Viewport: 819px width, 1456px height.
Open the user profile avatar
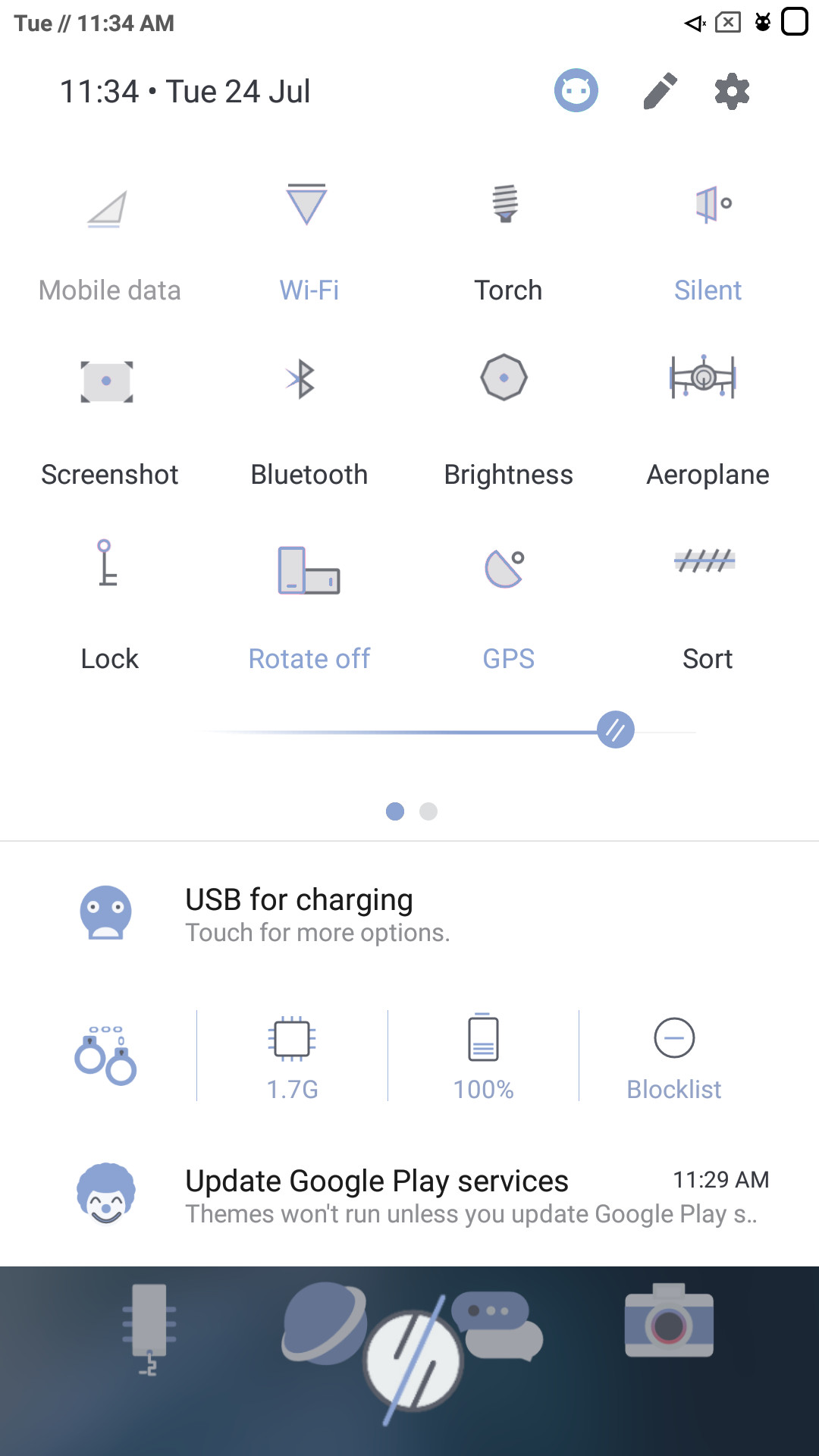point(576,91)
